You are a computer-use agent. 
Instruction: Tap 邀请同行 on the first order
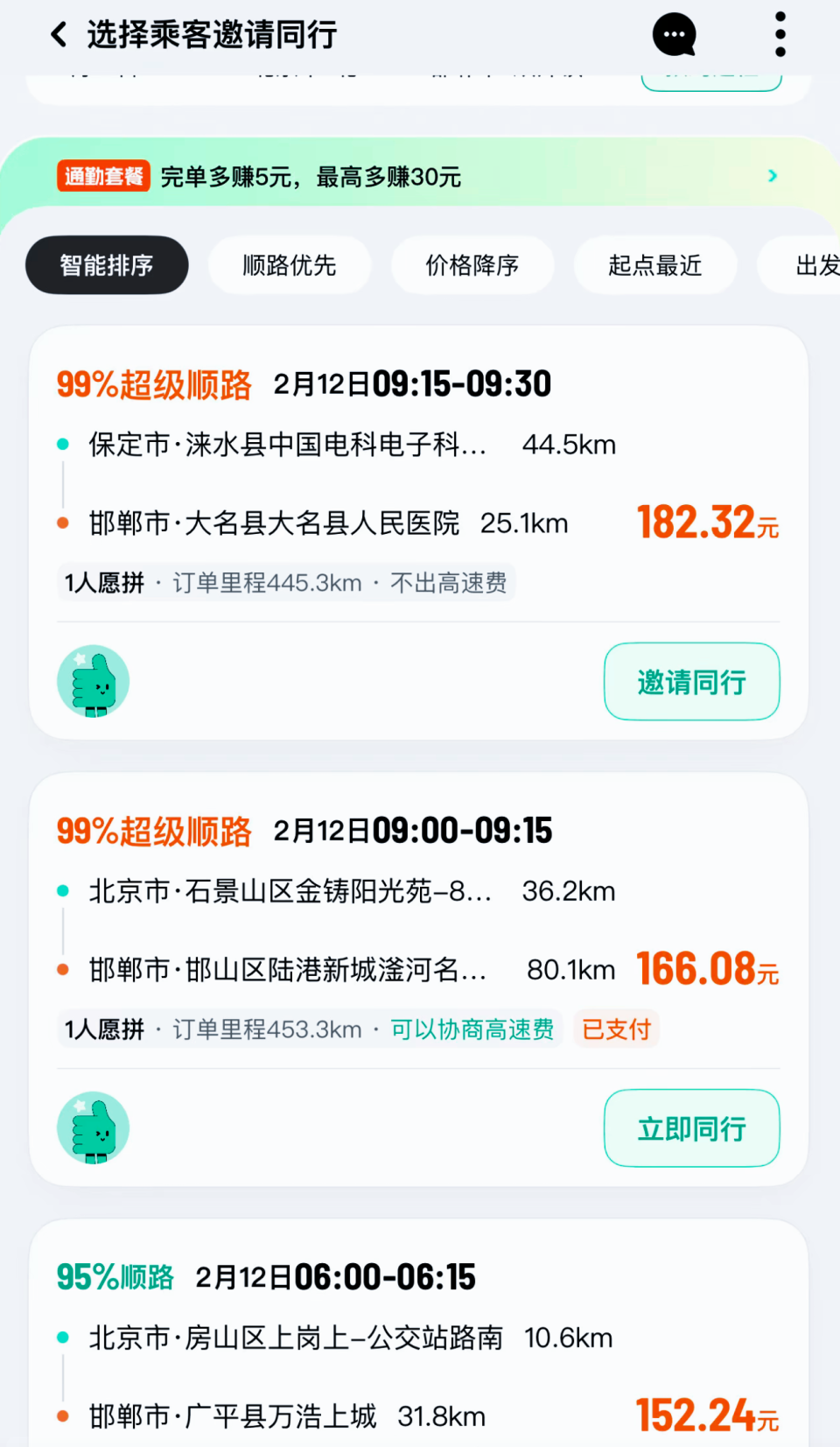coord(691,681)
